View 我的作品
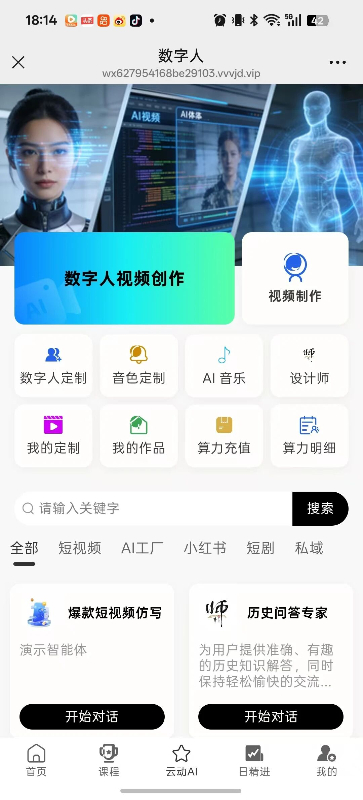 pos(138,436)
